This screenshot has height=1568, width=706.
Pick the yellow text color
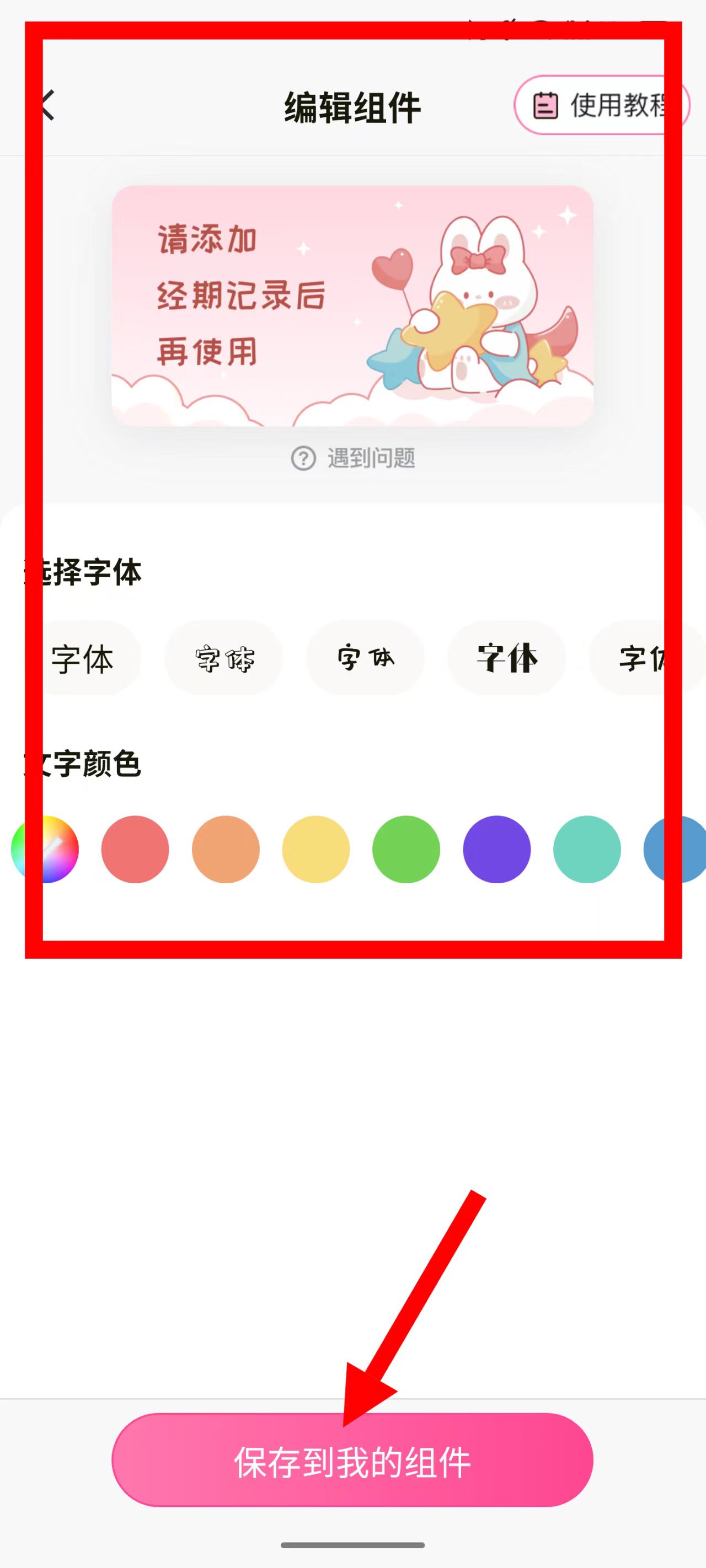[315, 849]
